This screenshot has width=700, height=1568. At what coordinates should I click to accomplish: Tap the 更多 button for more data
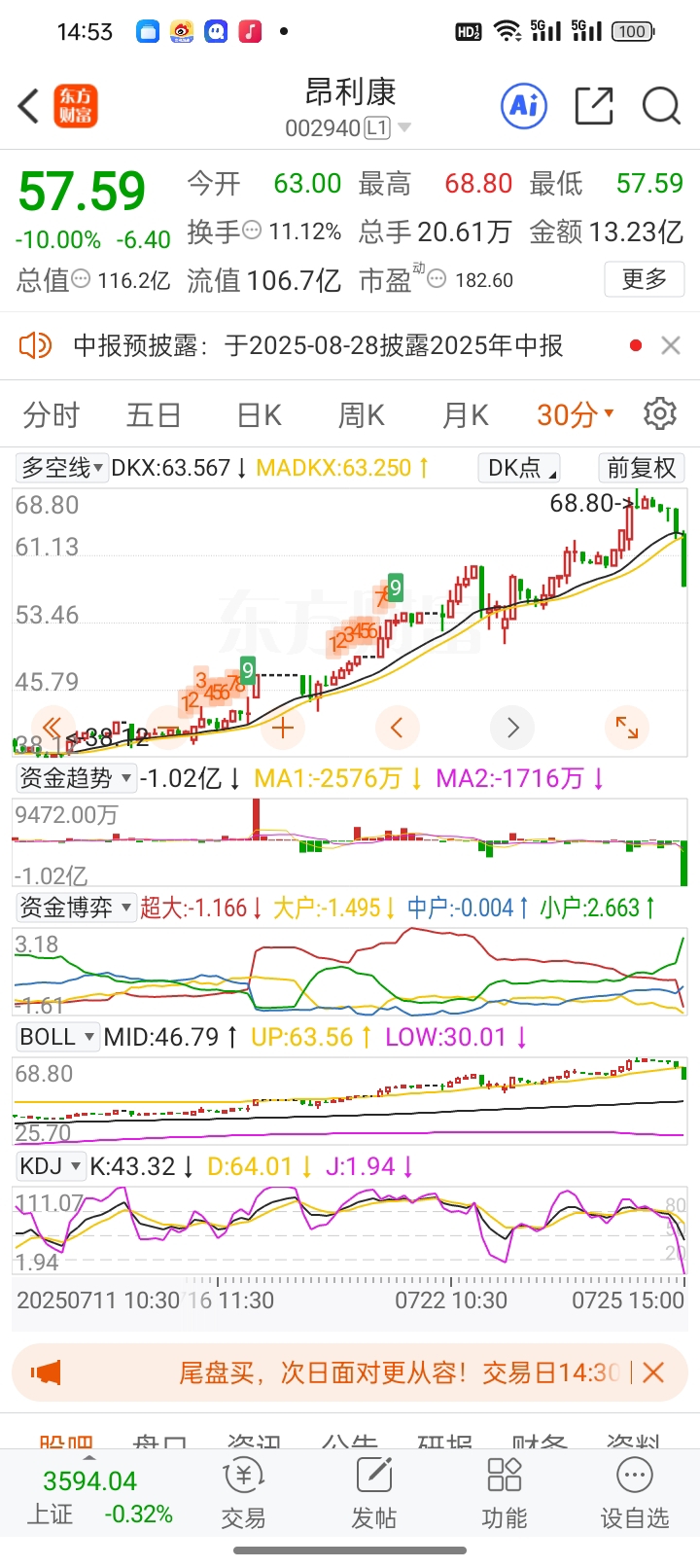[645, 280]
